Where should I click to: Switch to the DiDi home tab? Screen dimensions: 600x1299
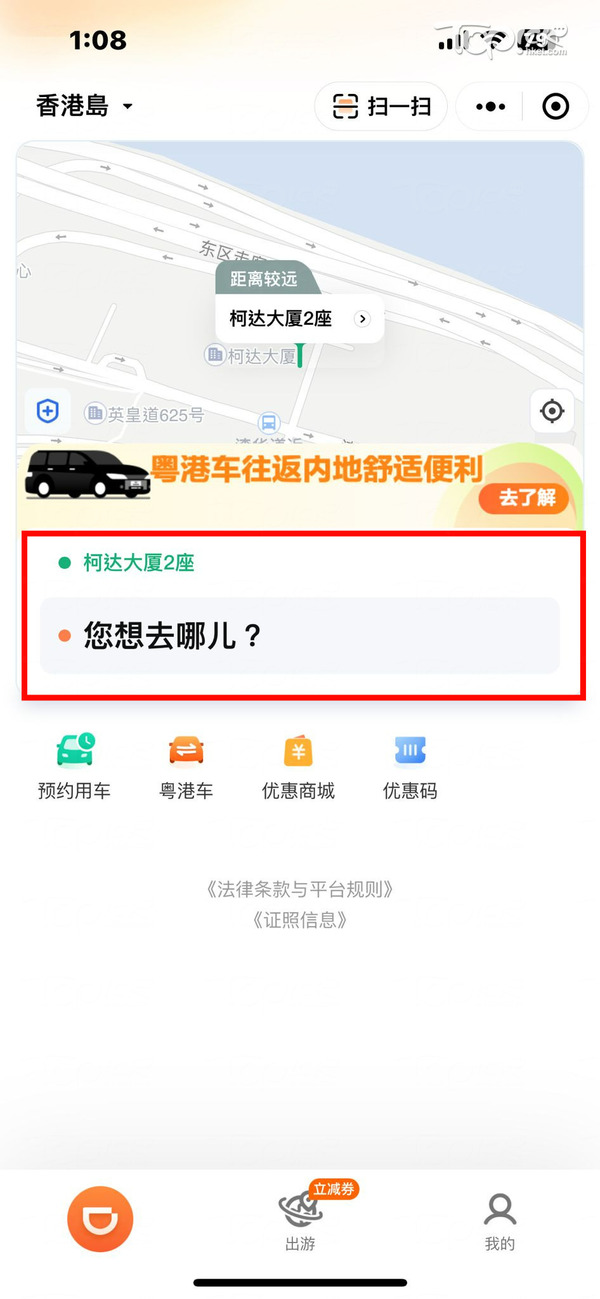100,1219
